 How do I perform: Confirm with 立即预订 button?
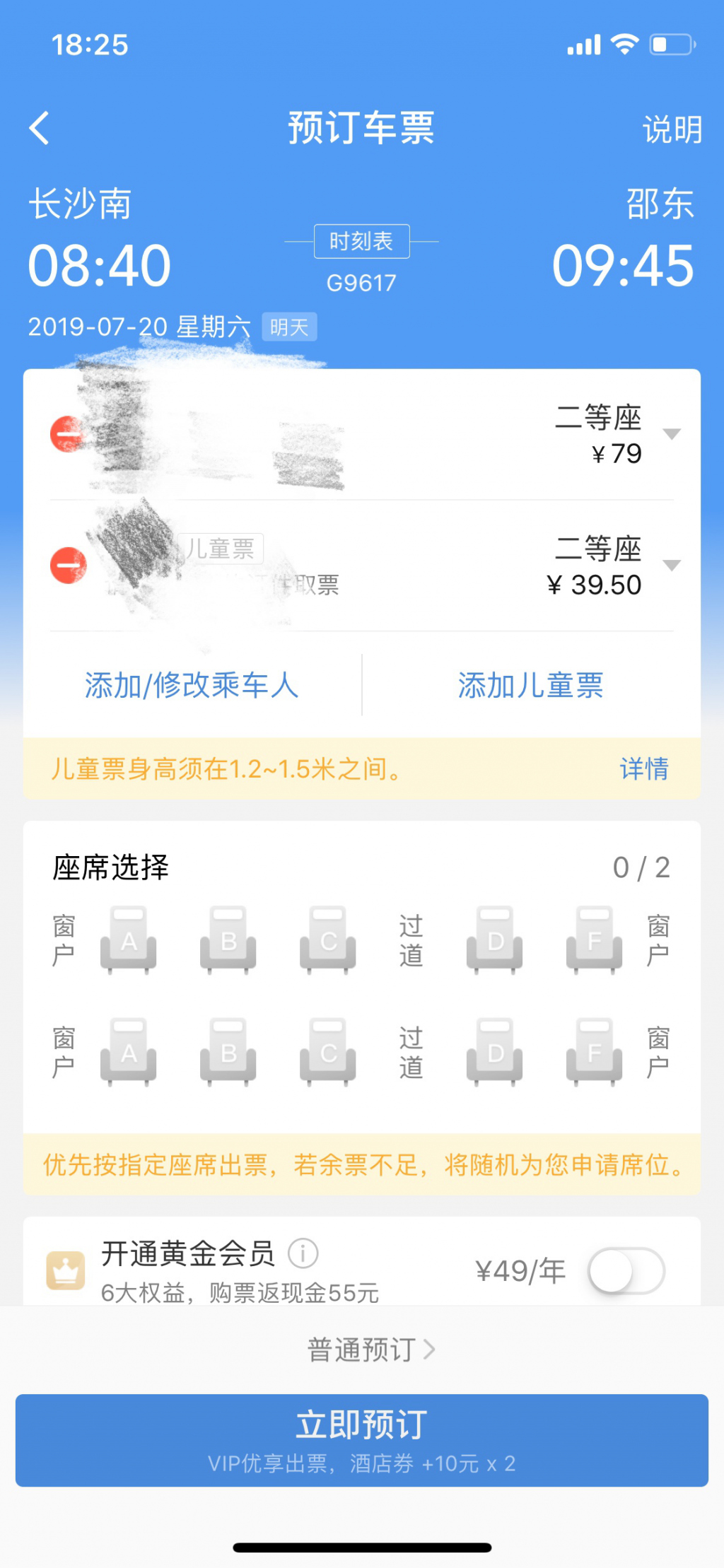point(362,1440)
